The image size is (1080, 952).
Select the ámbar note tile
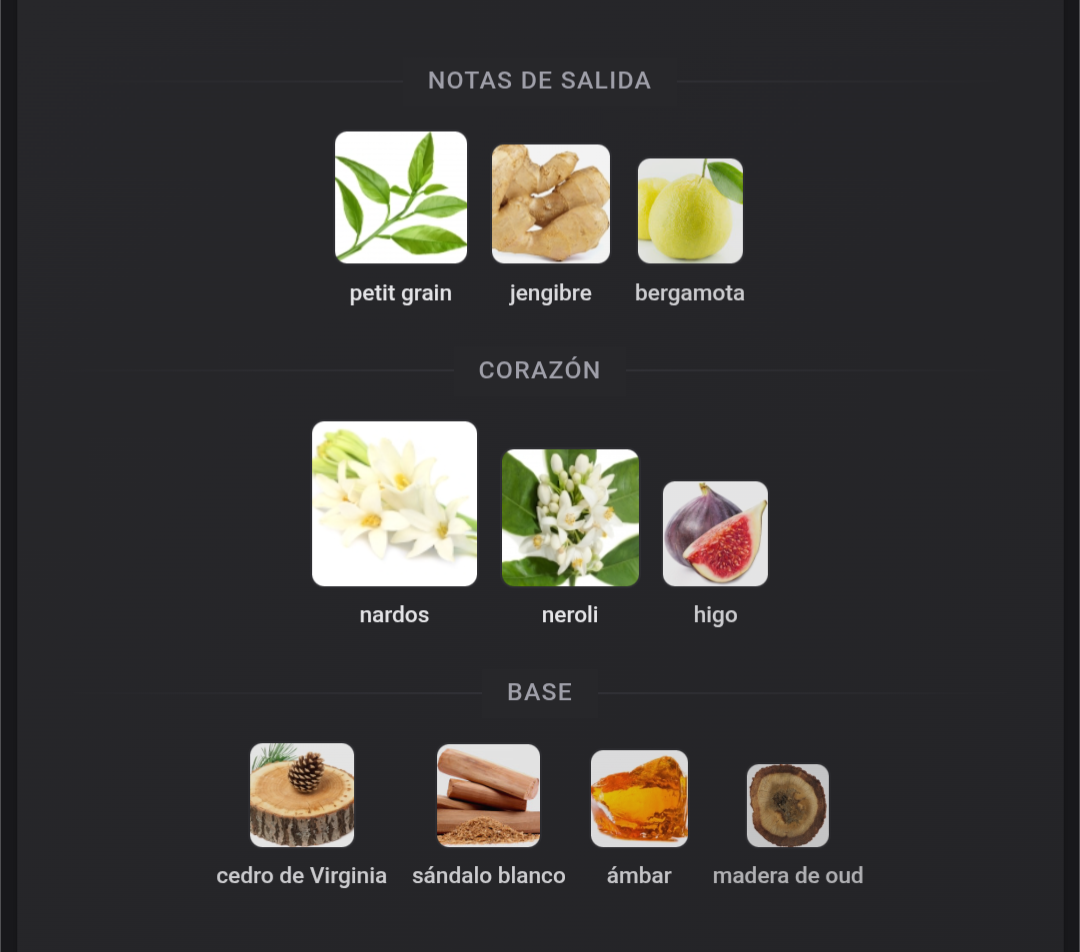click(x=639, y=799)
